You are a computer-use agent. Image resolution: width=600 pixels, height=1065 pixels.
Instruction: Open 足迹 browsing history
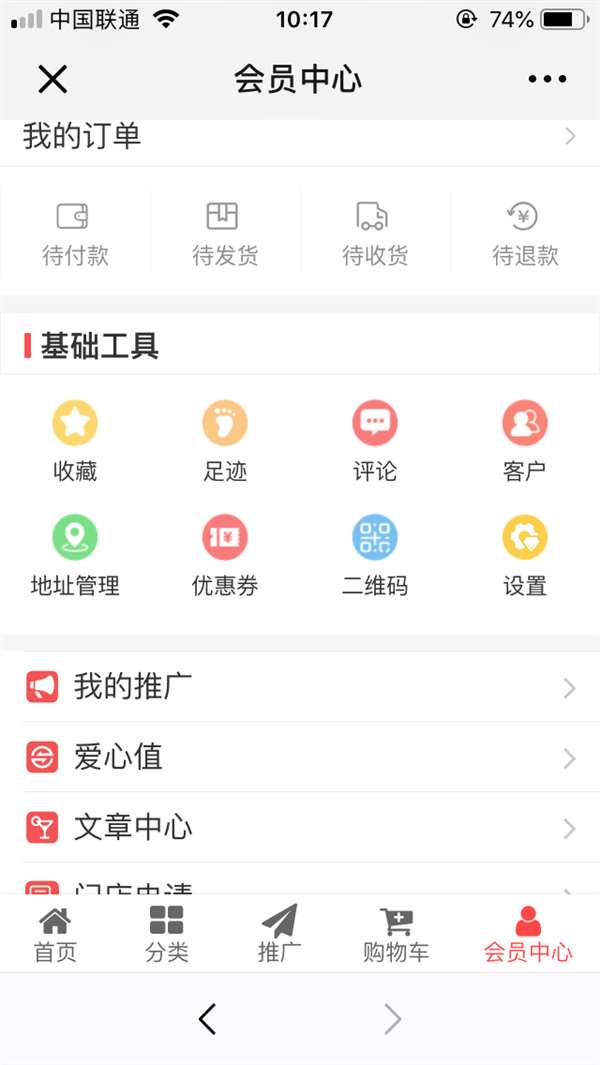coord(225,441)
